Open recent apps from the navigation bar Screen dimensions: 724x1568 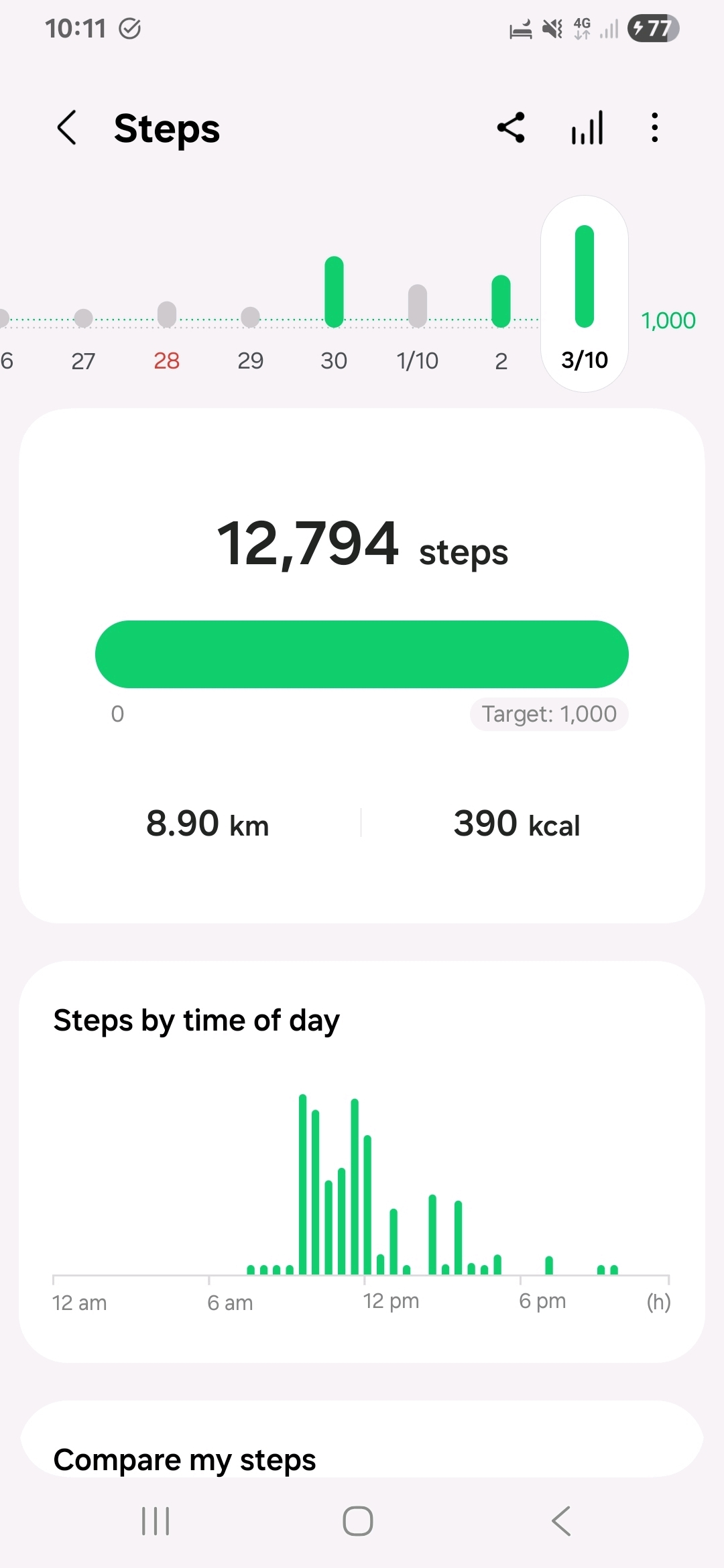pos(156,1521)
